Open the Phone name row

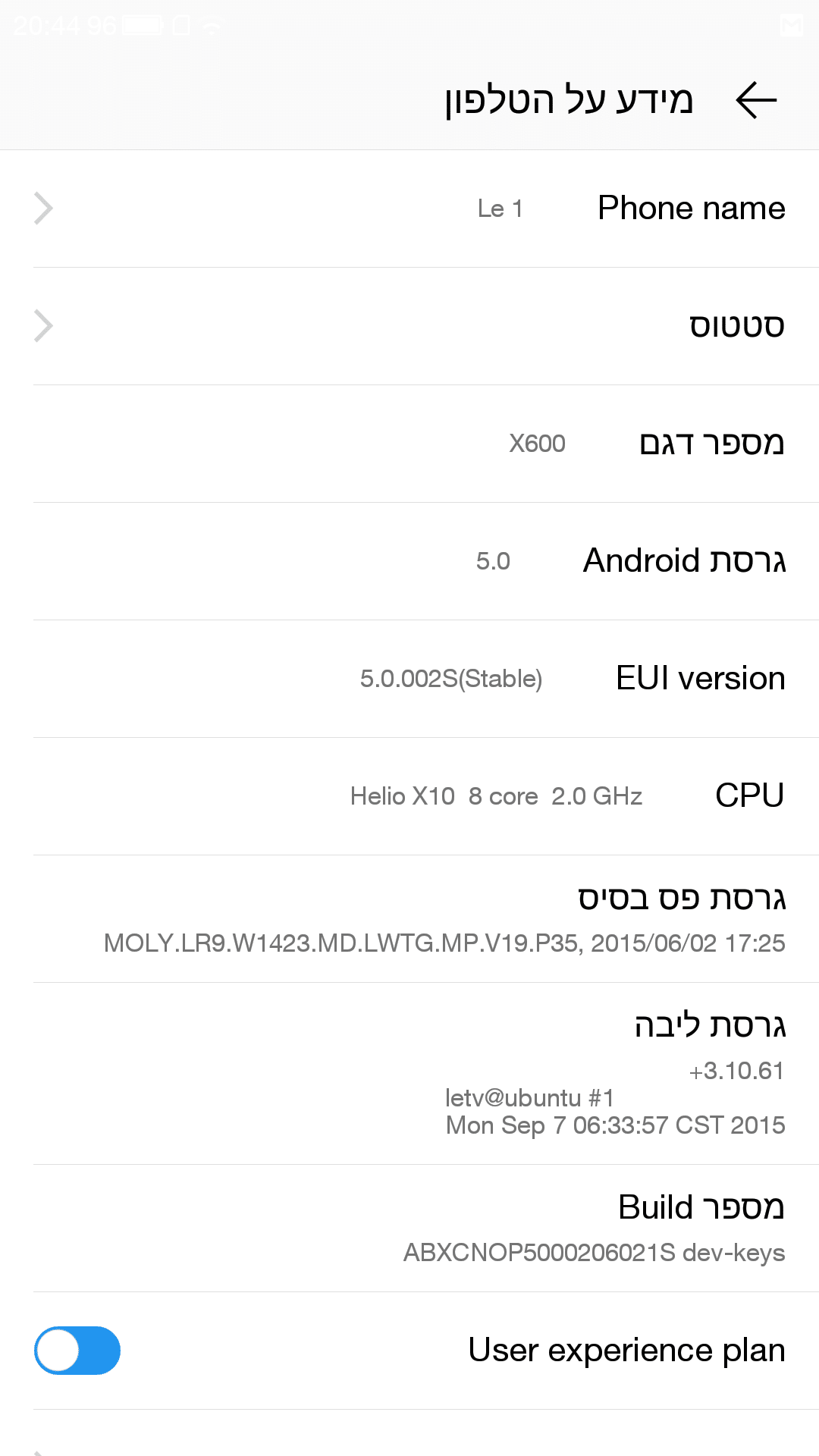(409, 209)
